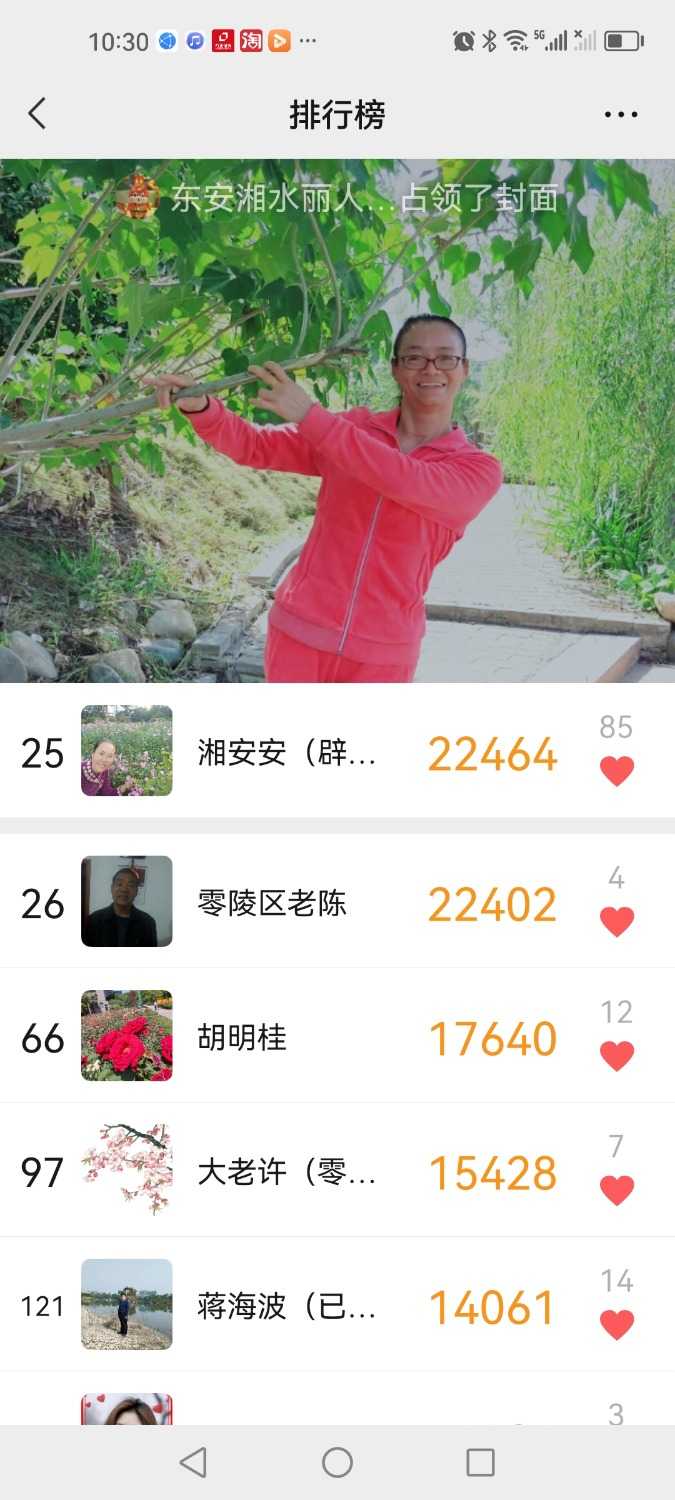Open the cover photo of 东安湘水丽人

[x=337, y=430]
